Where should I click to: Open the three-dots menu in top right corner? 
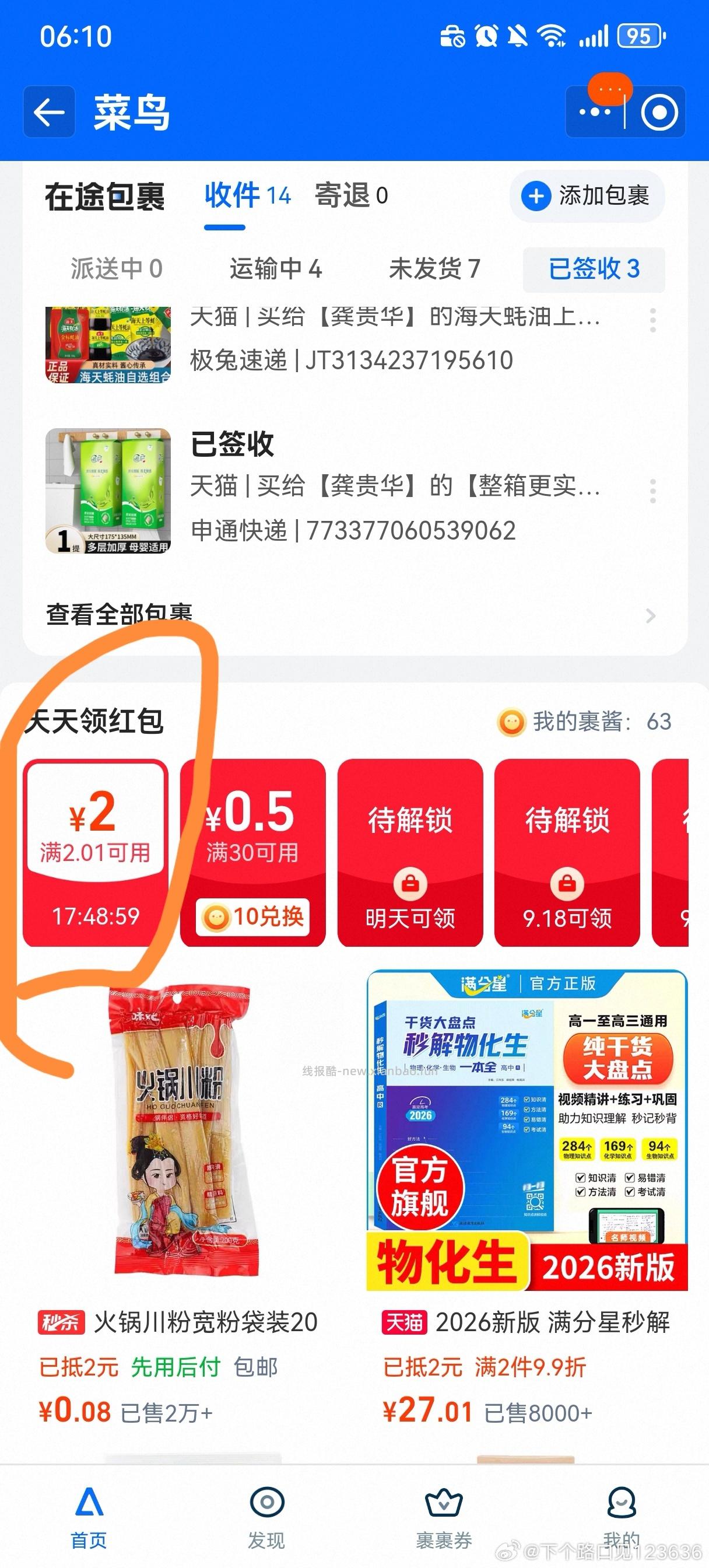594,113
